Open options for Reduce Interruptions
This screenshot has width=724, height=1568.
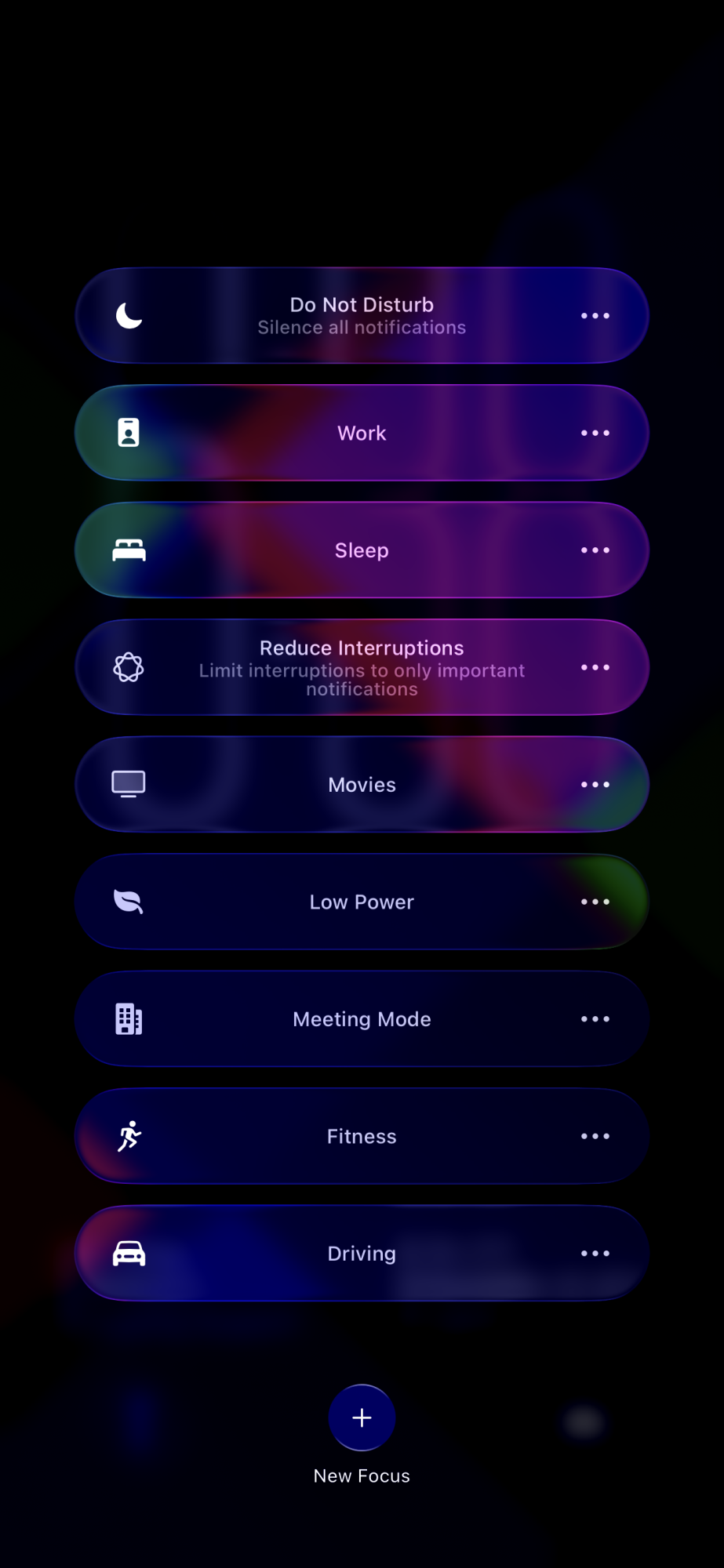tap(595, 667)
